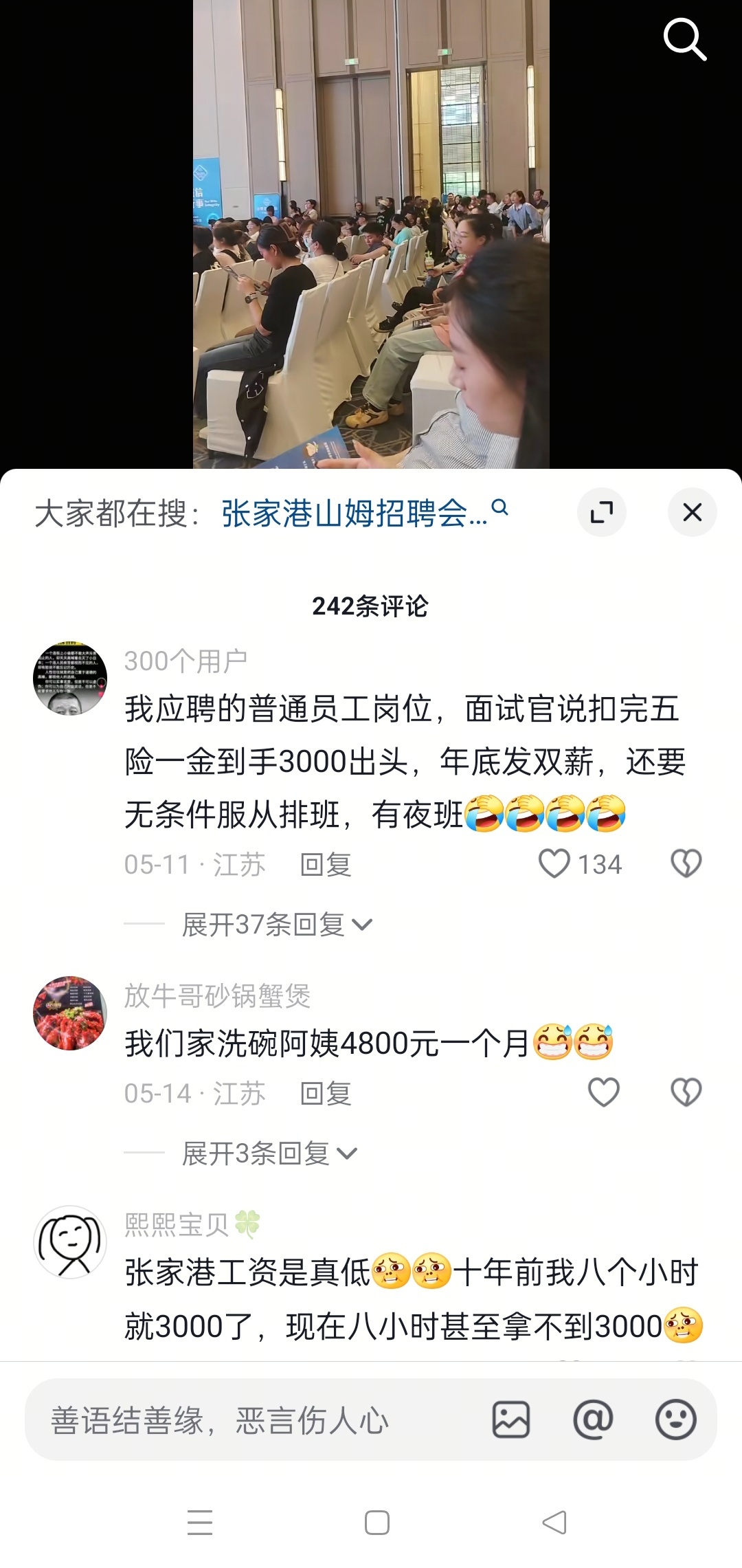Open 放牛哥砂锅蟹煲's profile avatar
The image size is (742, 1568).
pyautogui.click(x=70, y=1013)
